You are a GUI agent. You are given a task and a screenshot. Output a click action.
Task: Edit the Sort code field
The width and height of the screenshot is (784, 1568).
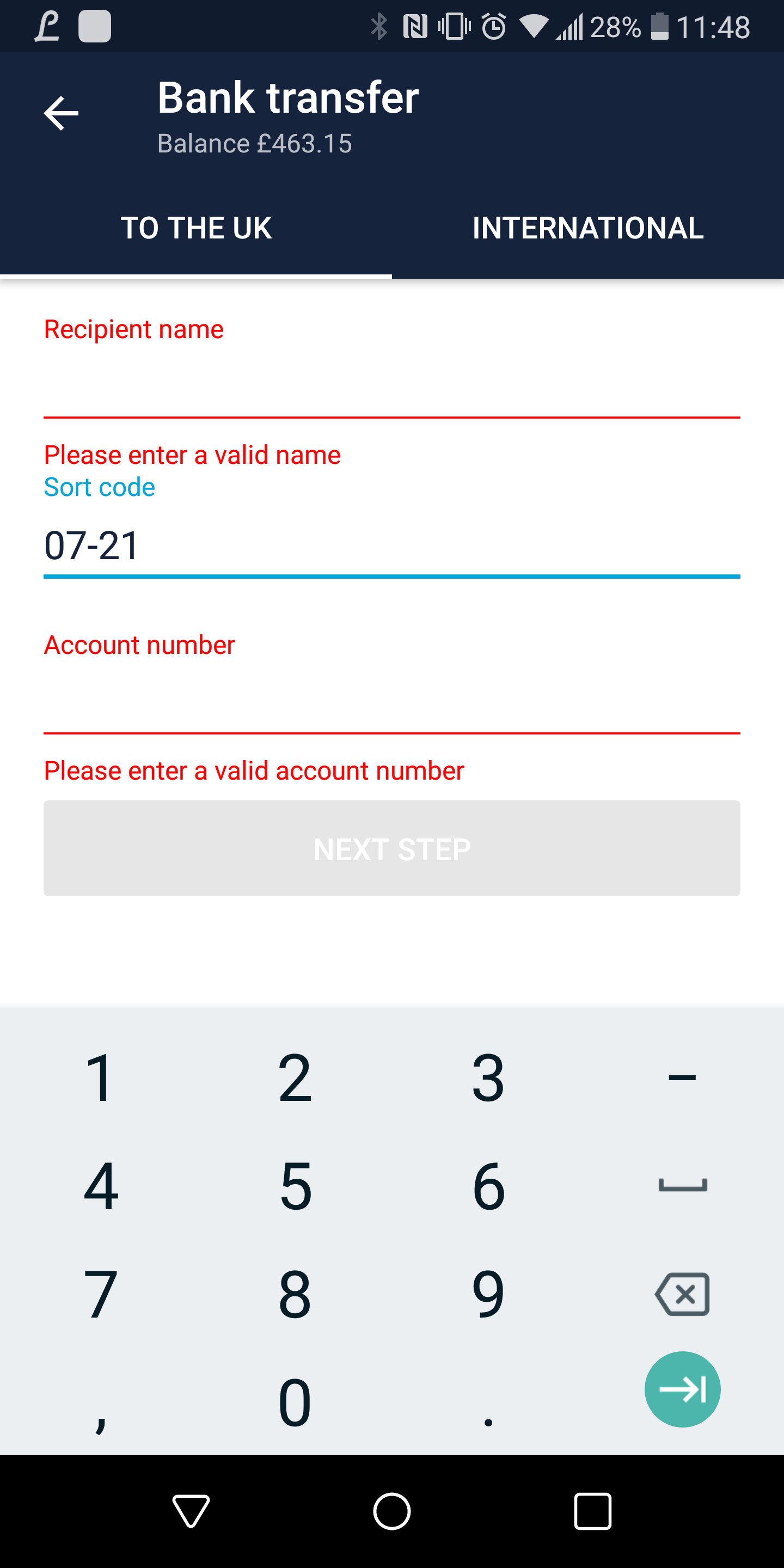(x=392, y=546)
